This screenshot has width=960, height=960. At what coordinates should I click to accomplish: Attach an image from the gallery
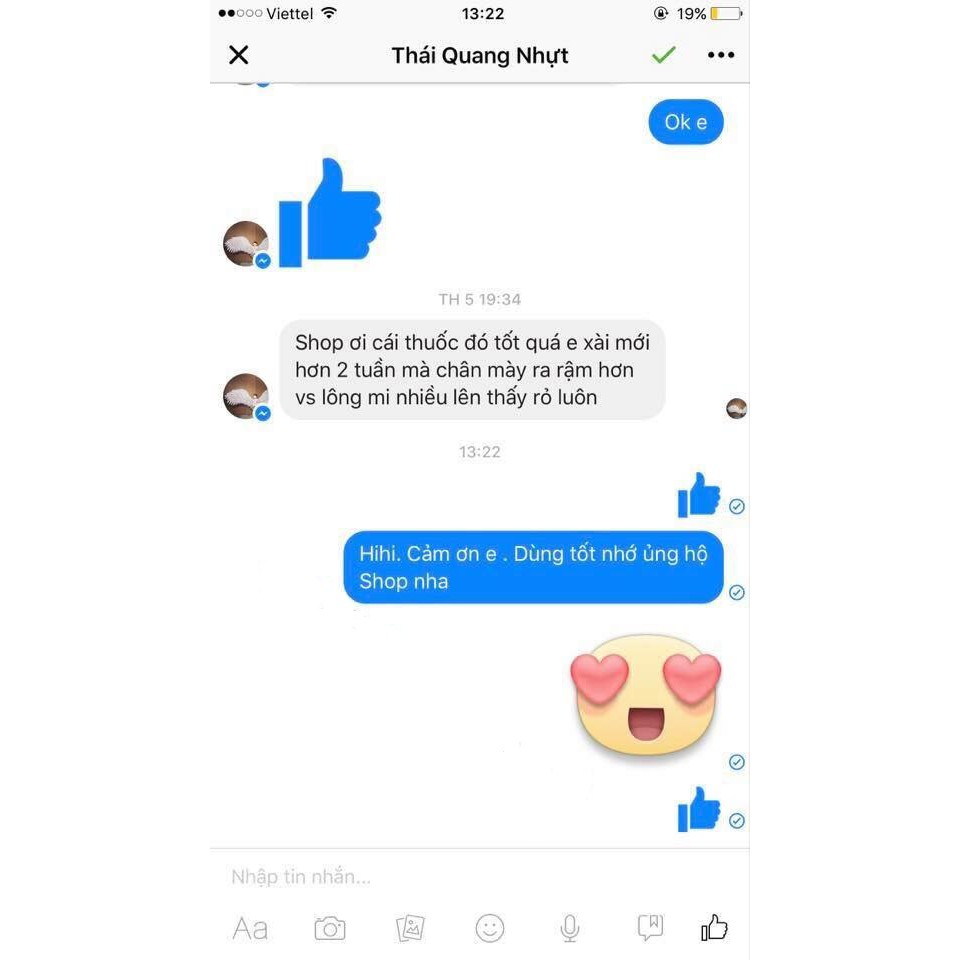click(410, 929)
